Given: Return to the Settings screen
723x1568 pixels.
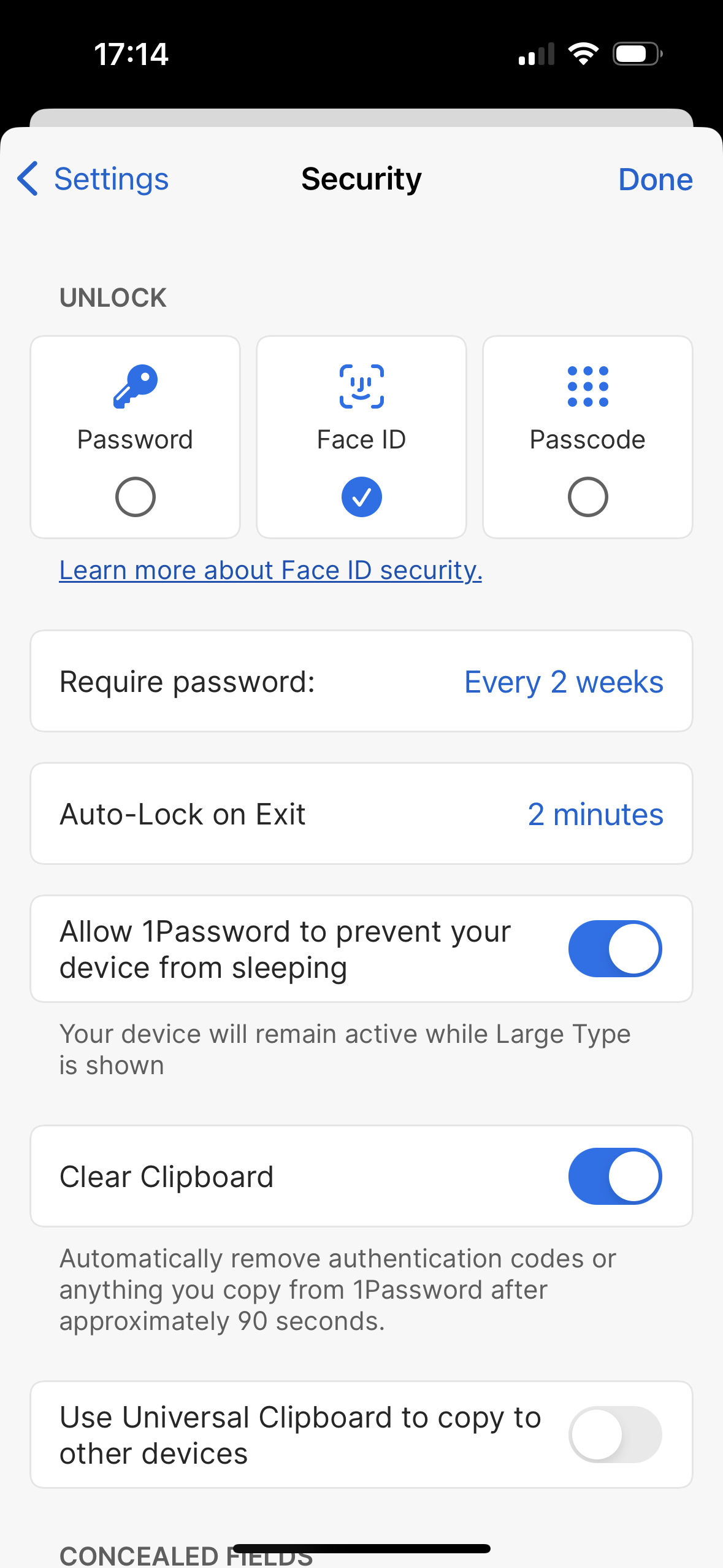Looking at the screenshot, I should point(92,179).
